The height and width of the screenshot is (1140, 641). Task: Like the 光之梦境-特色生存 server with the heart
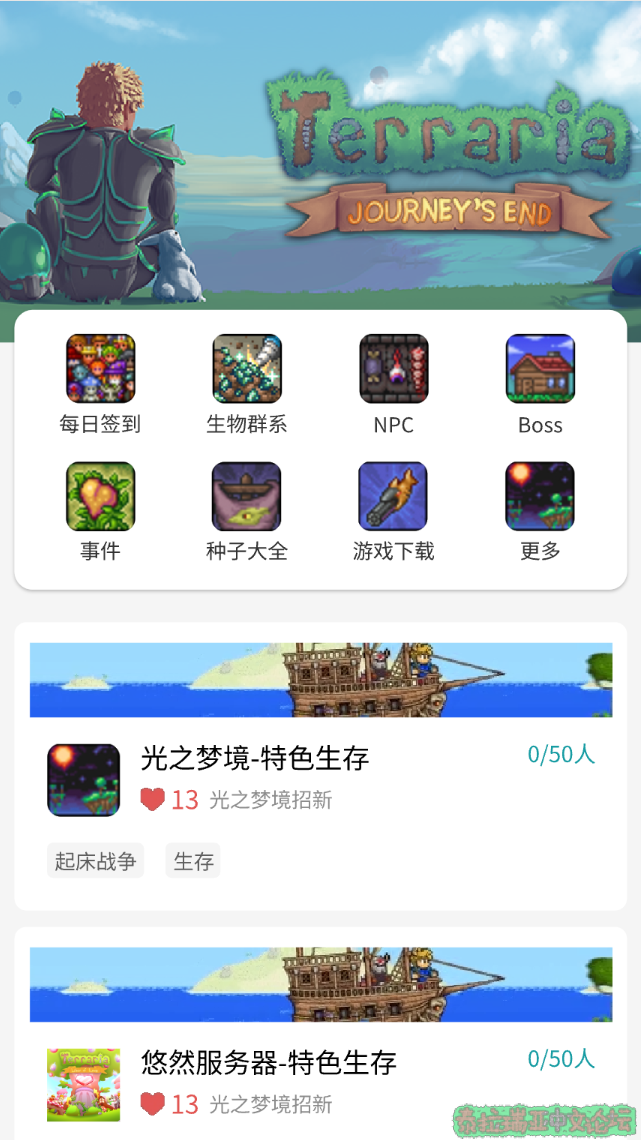(x=153, y=799)
